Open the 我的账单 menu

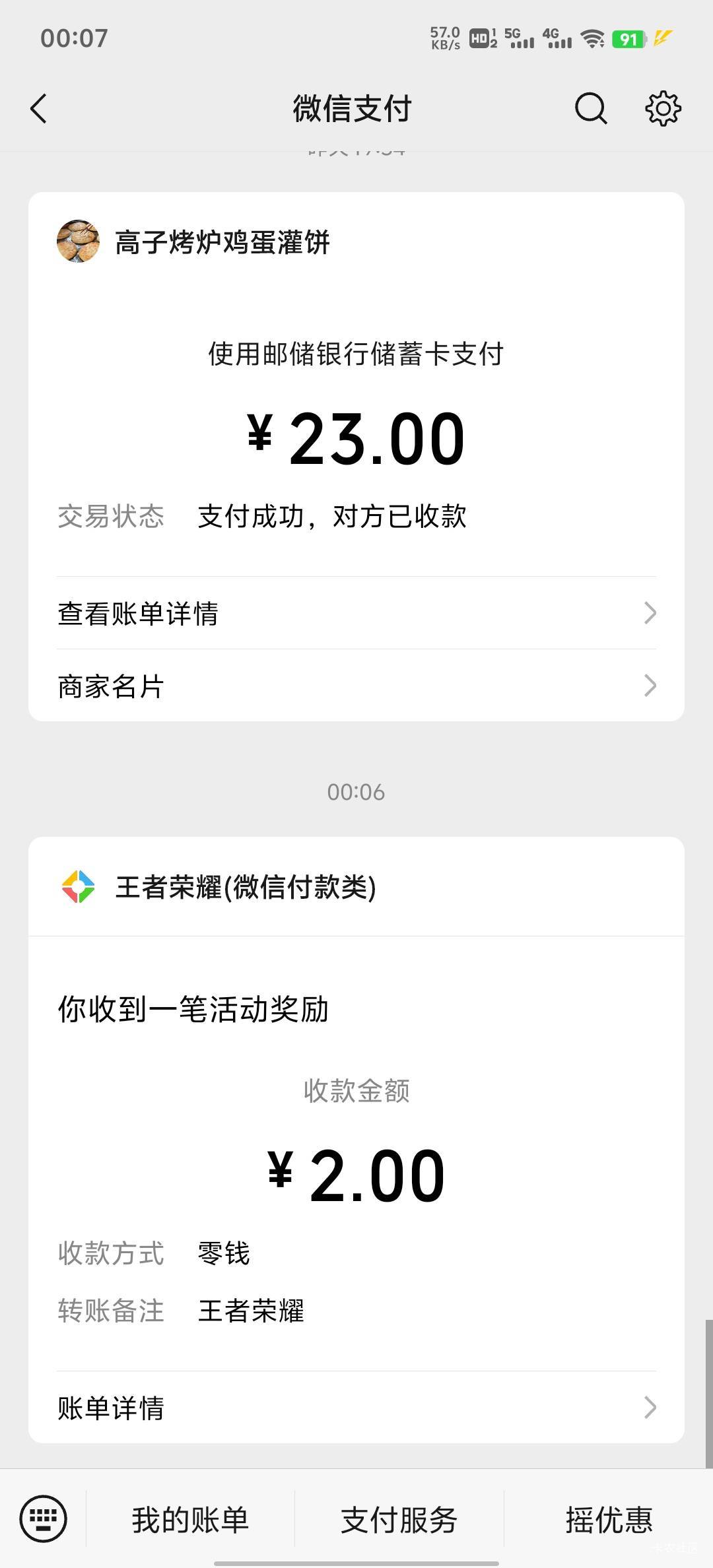tap(190, 1520)
